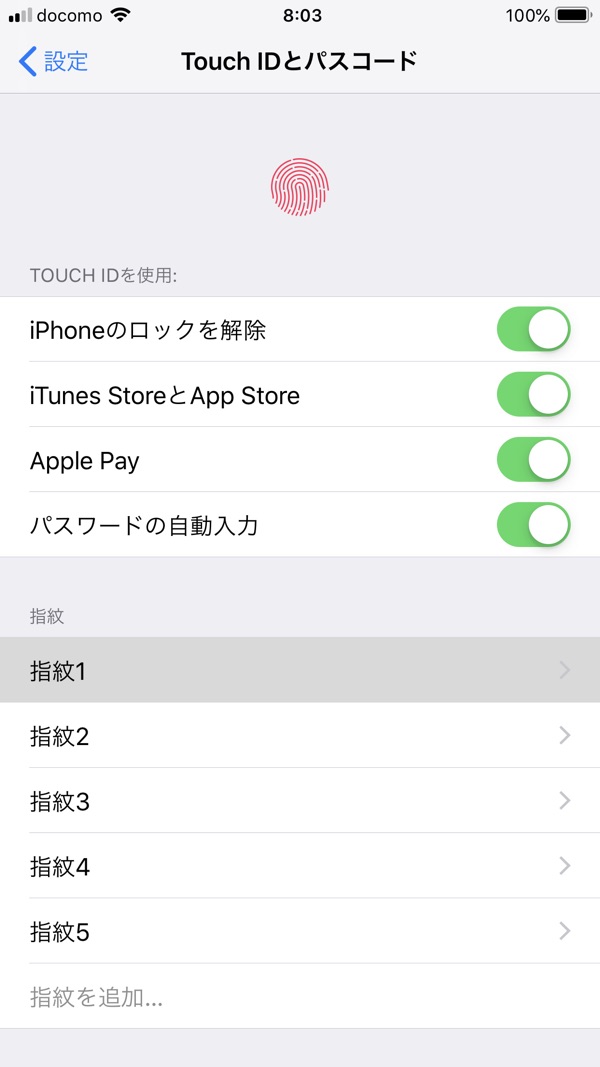600x1067 pixels.
Task: Open 指紋1 details
Action: [300, 671]
